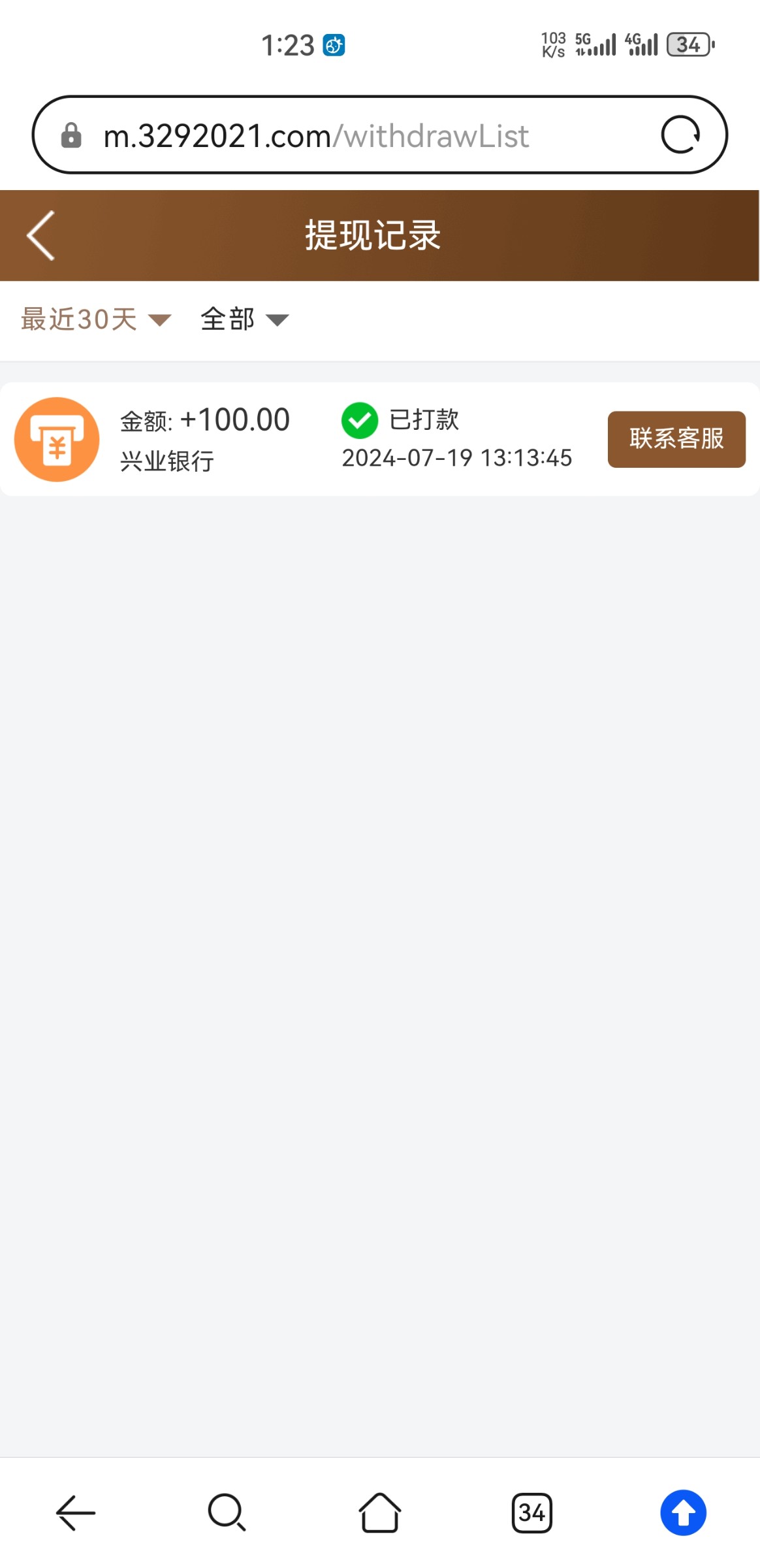Tap the 联系客服 button

(676, 439)
